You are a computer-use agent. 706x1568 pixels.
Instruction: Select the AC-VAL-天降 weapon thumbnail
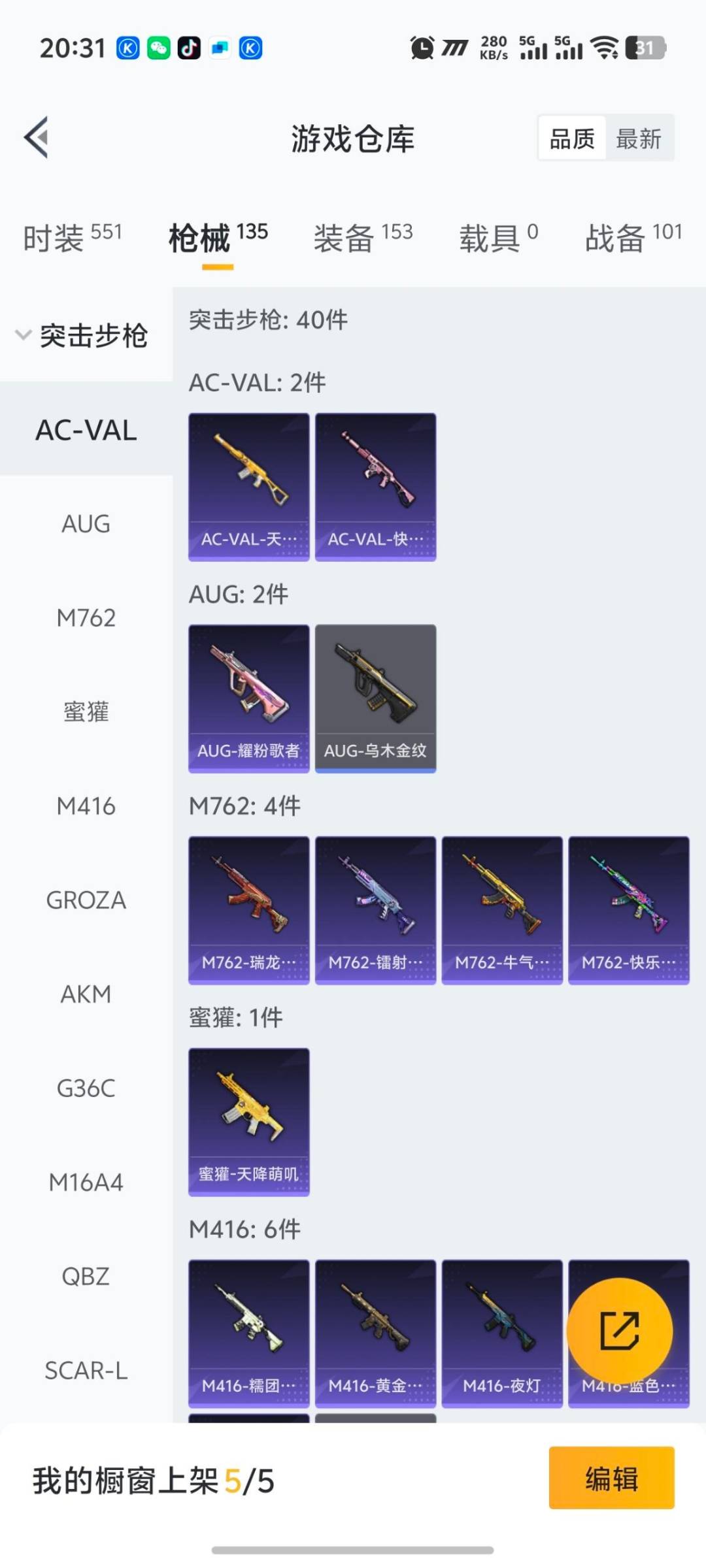(x=248, y=487)
